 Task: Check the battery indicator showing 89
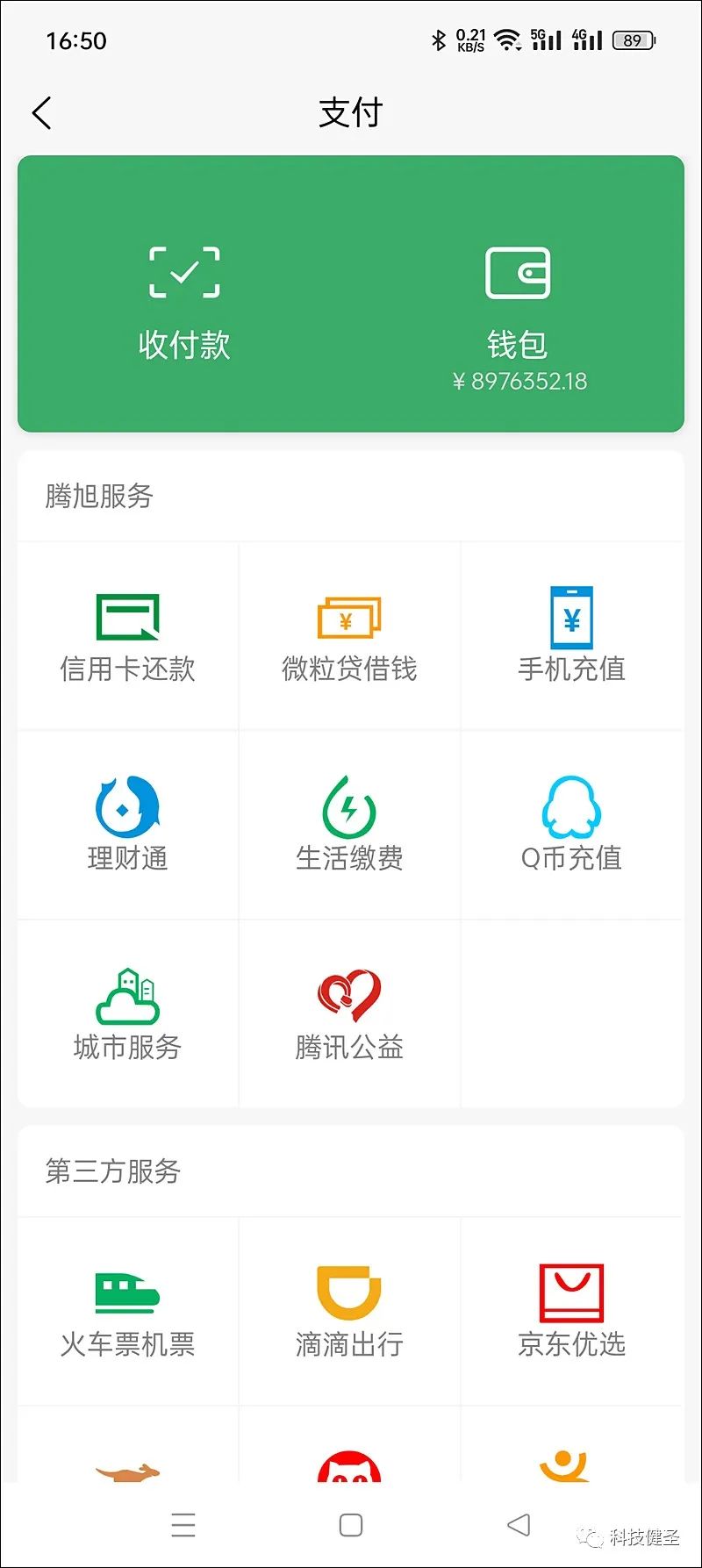tap(630, 40)
